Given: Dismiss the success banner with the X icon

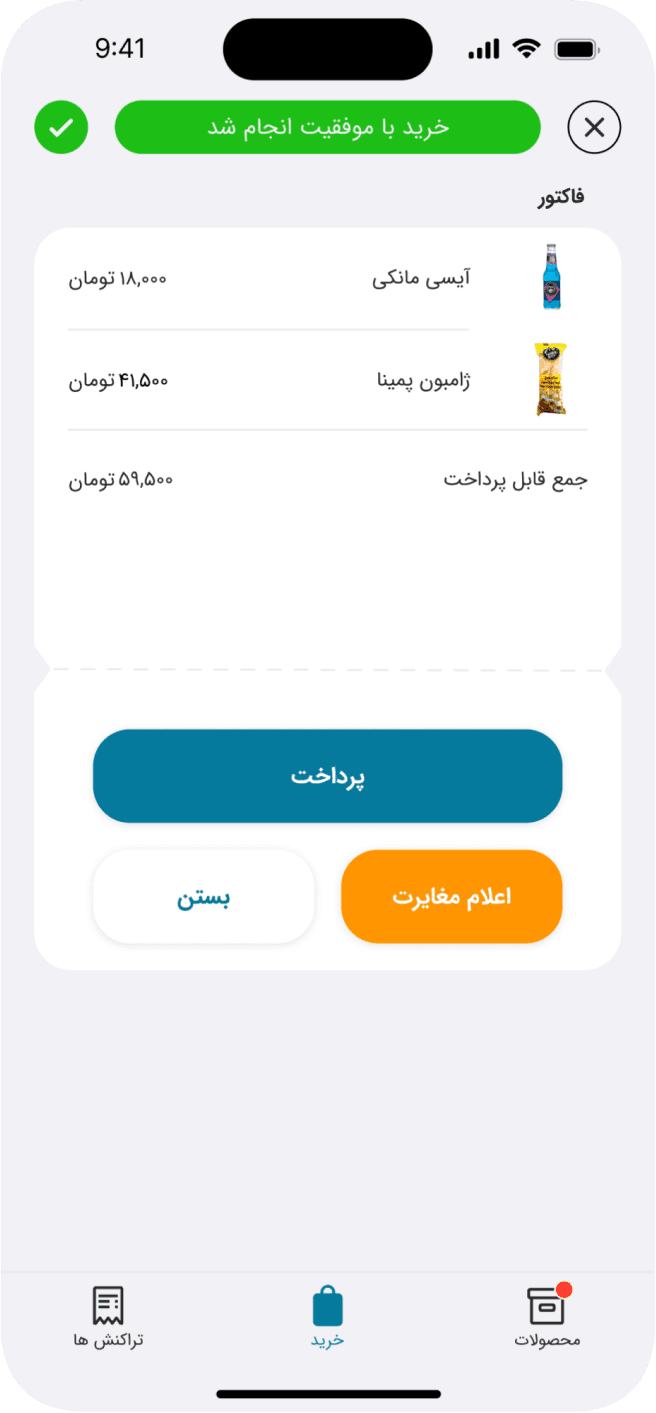Looking at the screenshot, I should pyautogui.click(x=594, y=127).
